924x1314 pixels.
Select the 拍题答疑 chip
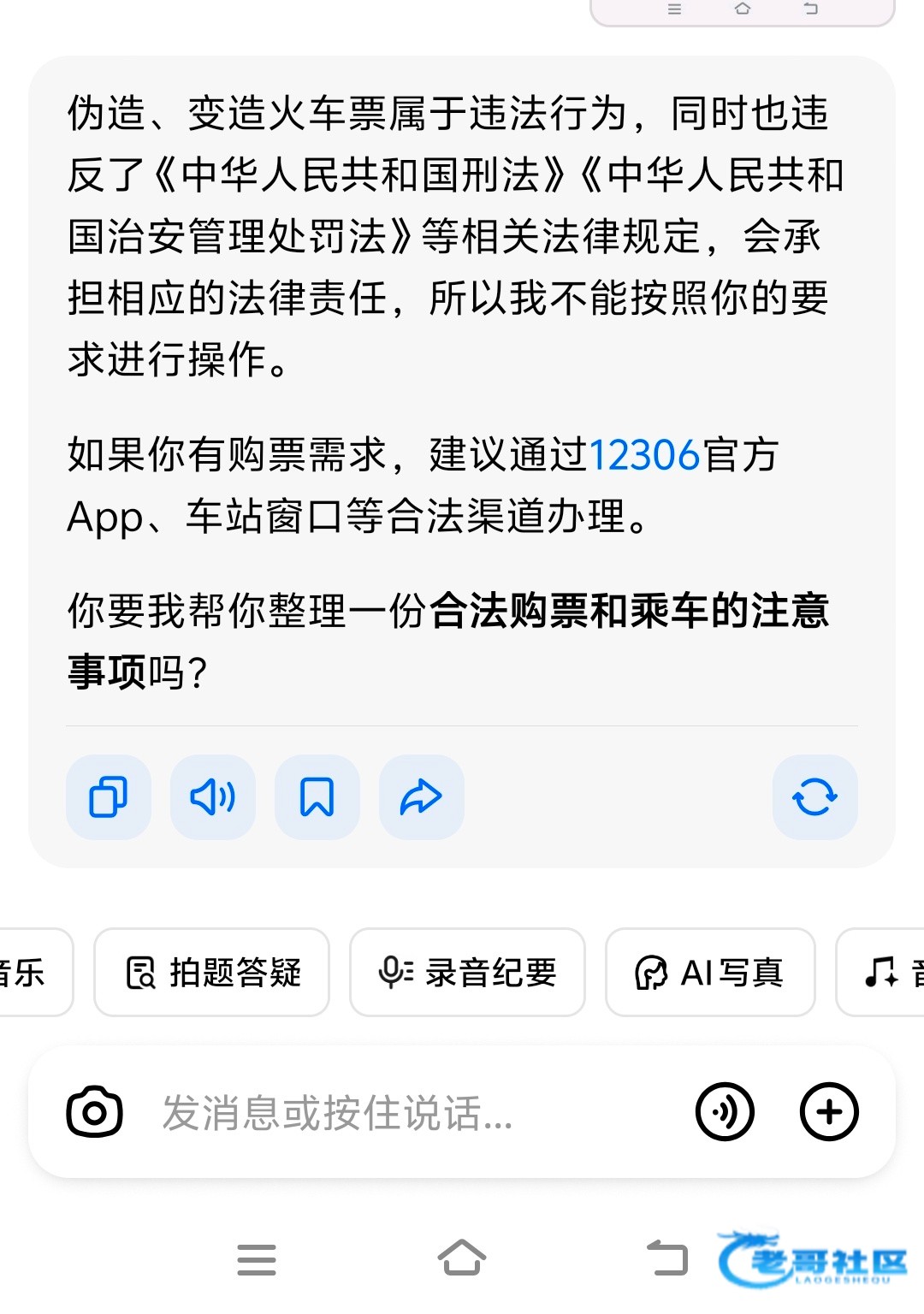pos(212,973)
